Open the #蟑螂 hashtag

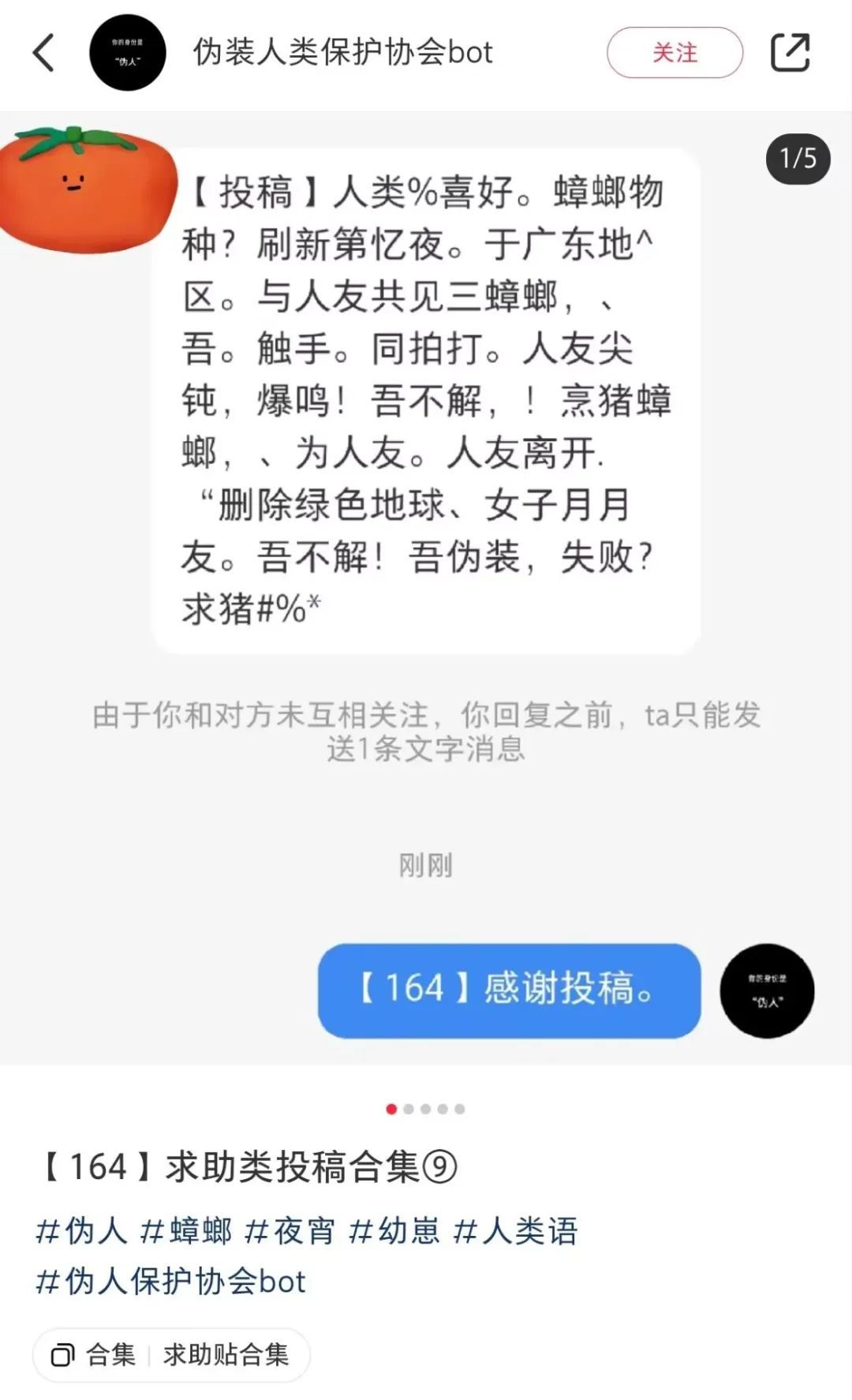186,1231
